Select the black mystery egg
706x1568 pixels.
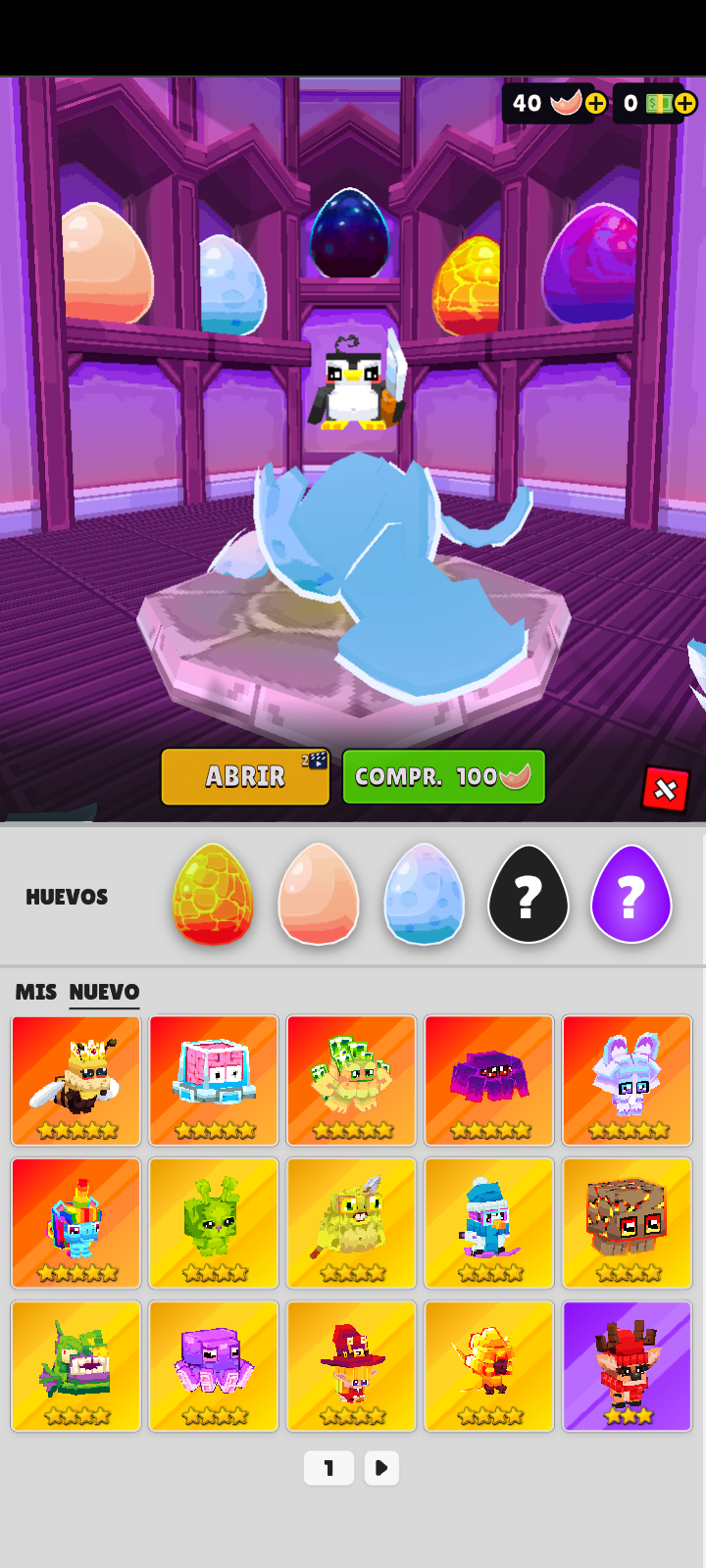(x=529, y=895)
